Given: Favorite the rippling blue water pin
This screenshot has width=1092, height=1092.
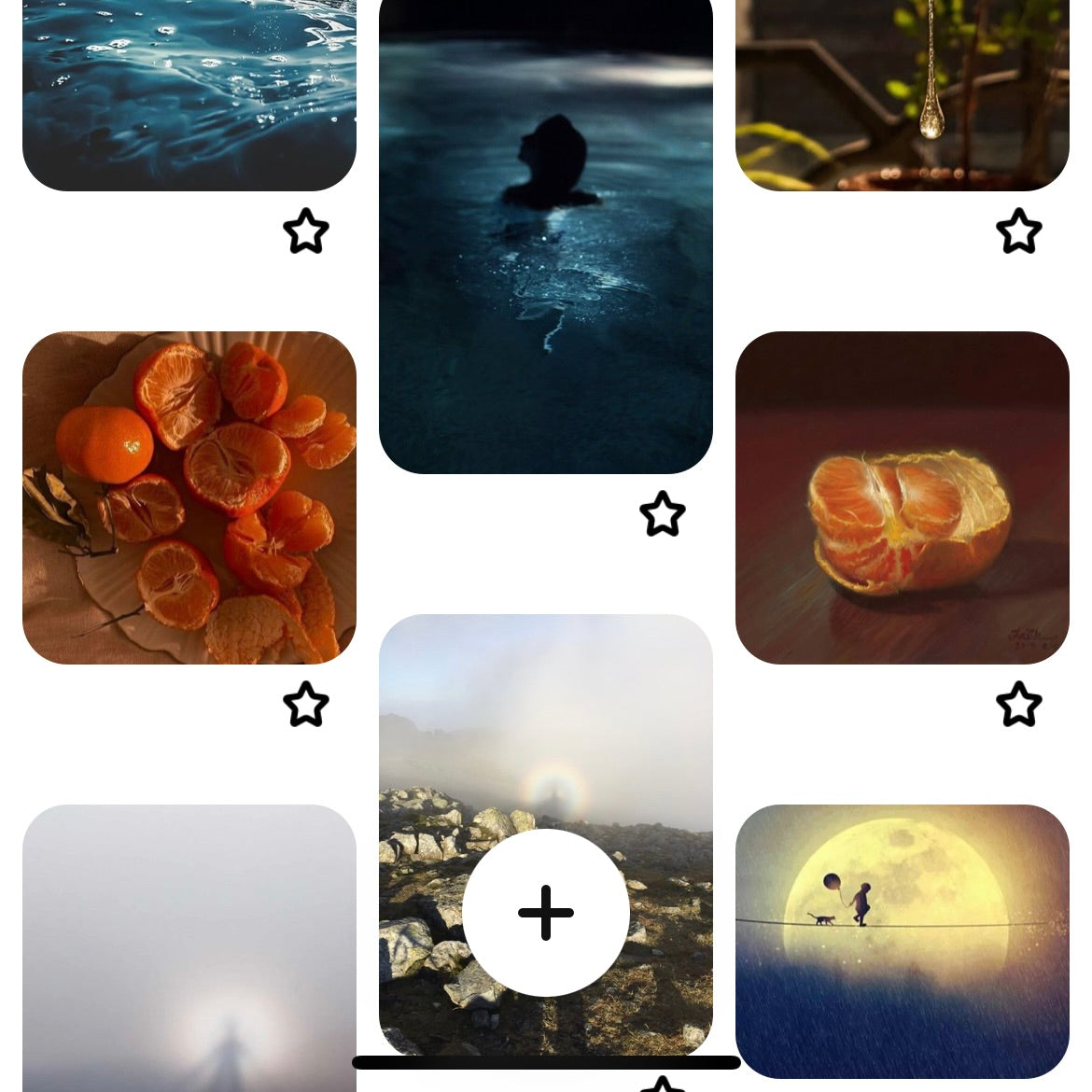Looking at the screenshot, I should click(306, 231).
